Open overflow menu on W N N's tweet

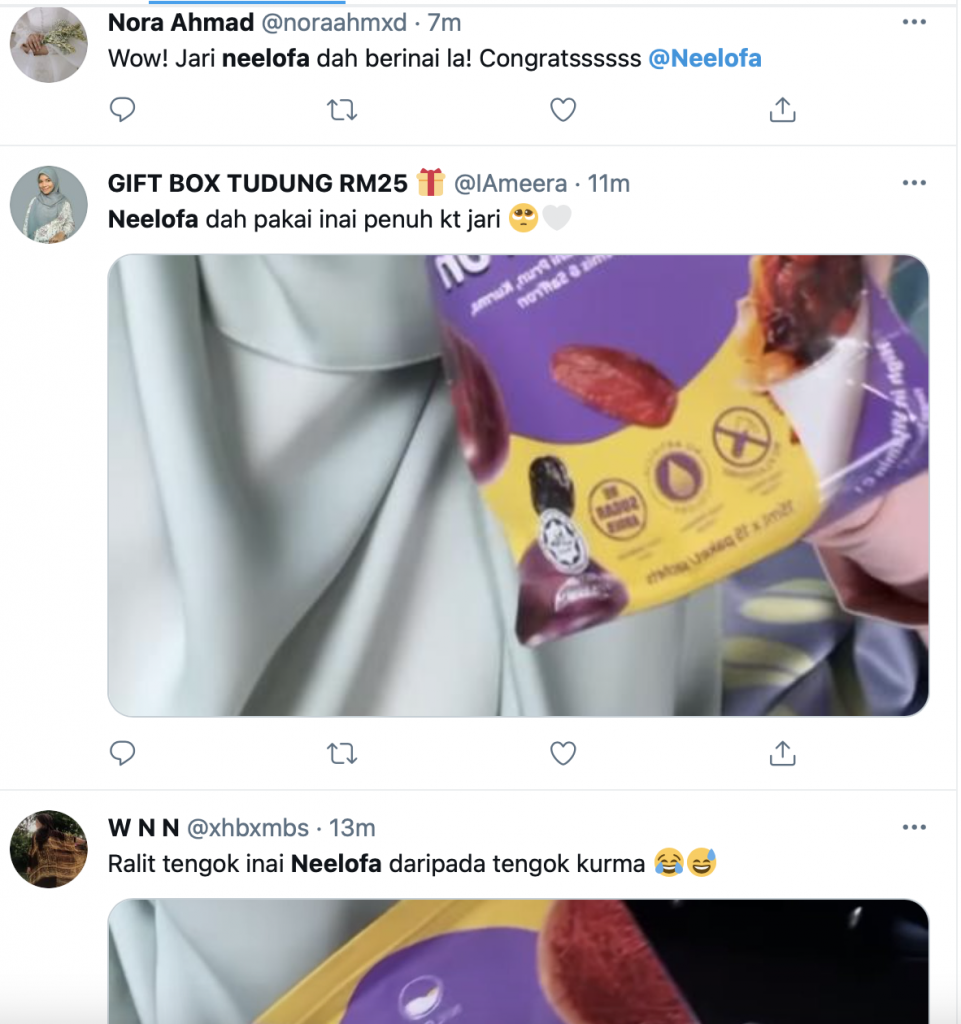[914, 827]
